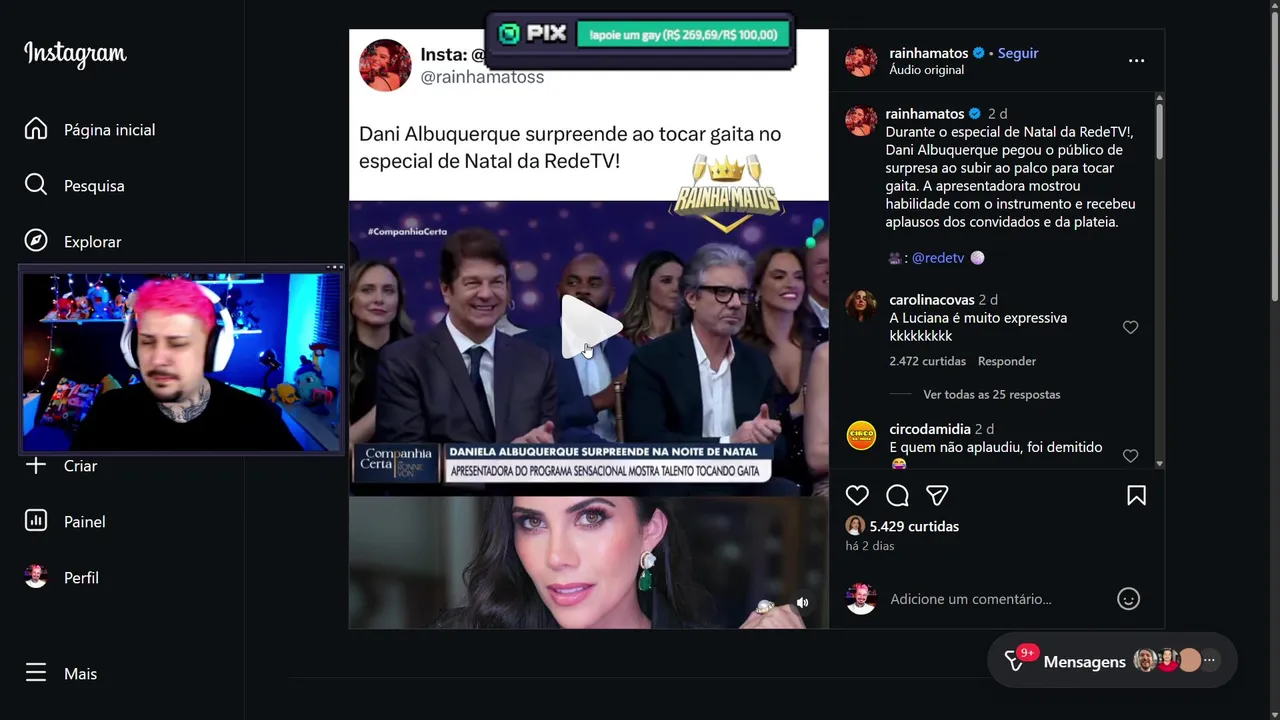Reply to carolinacovas's comment
The width and height of the screenshot is (1280, 720).
tap(1006, 361)
